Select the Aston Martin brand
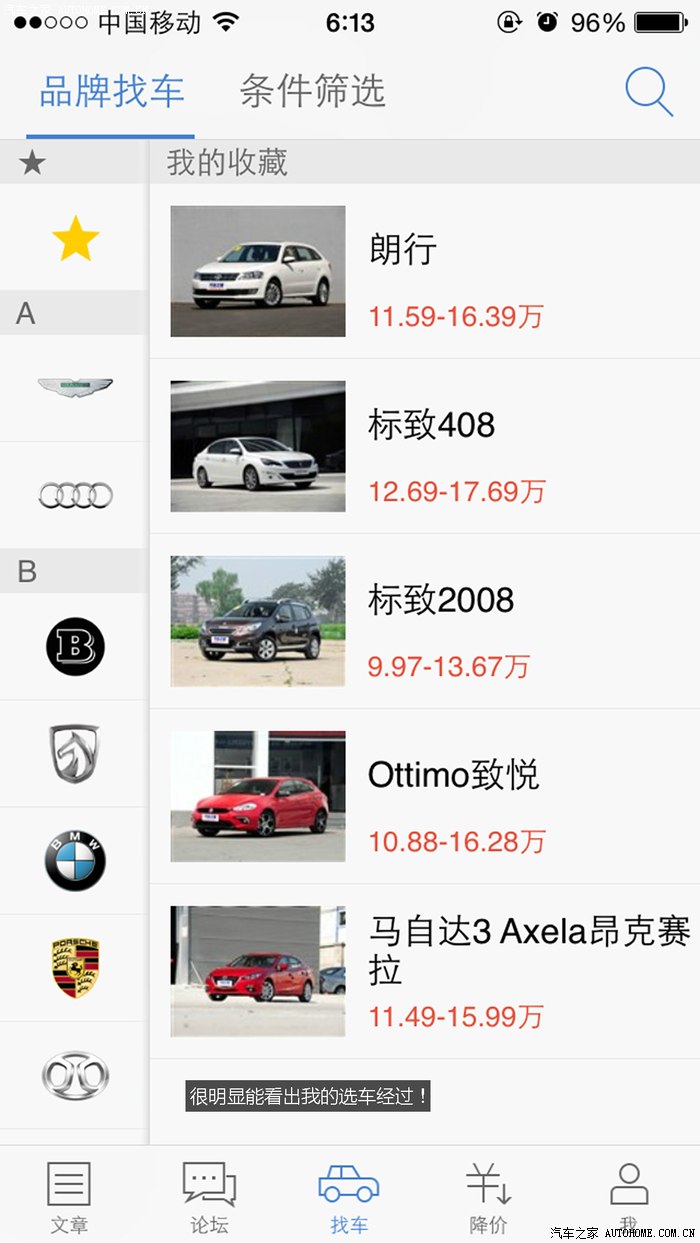Image resolution: width=700 pixels, height=1243 pixels. (75, 387)
